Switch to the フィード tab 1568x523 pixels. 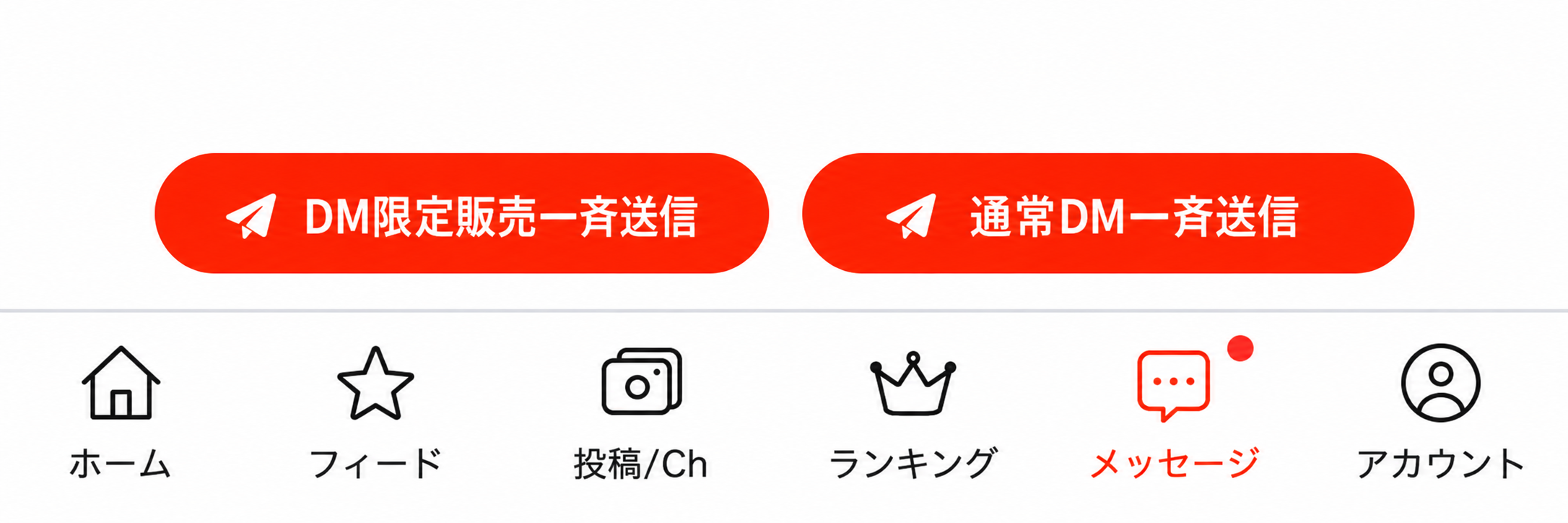pos(375,413)
